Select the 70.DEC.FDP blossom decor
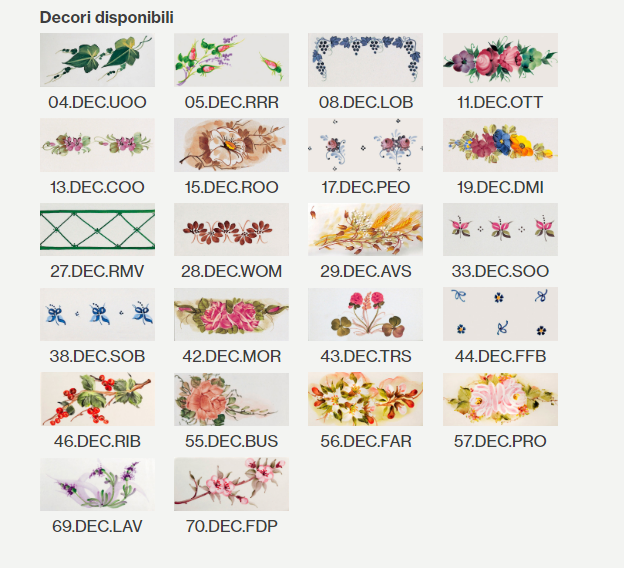This screenshot has height=568, width=624. tap(231, 485)
